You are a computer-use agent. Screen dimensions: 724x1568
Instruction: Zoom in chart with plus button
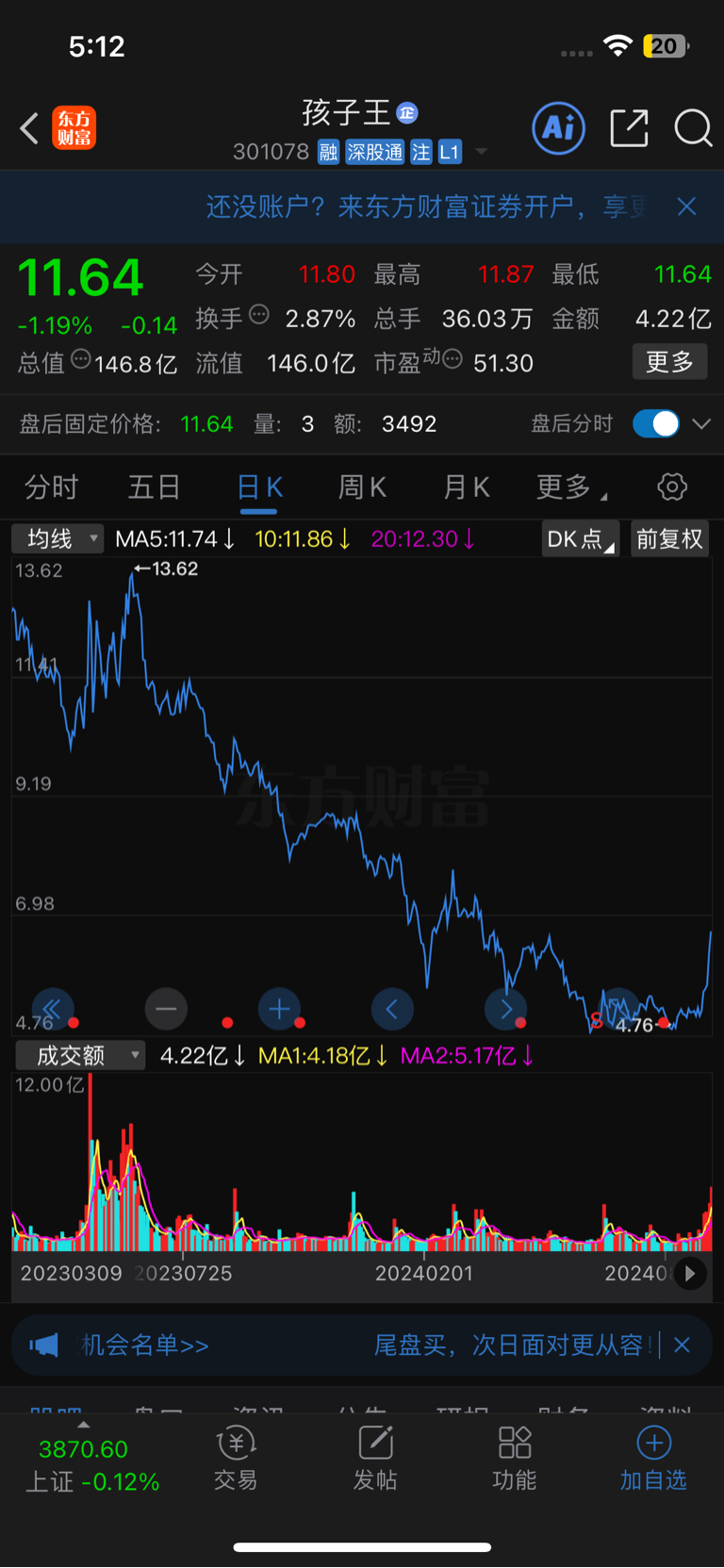(279, 1009)
